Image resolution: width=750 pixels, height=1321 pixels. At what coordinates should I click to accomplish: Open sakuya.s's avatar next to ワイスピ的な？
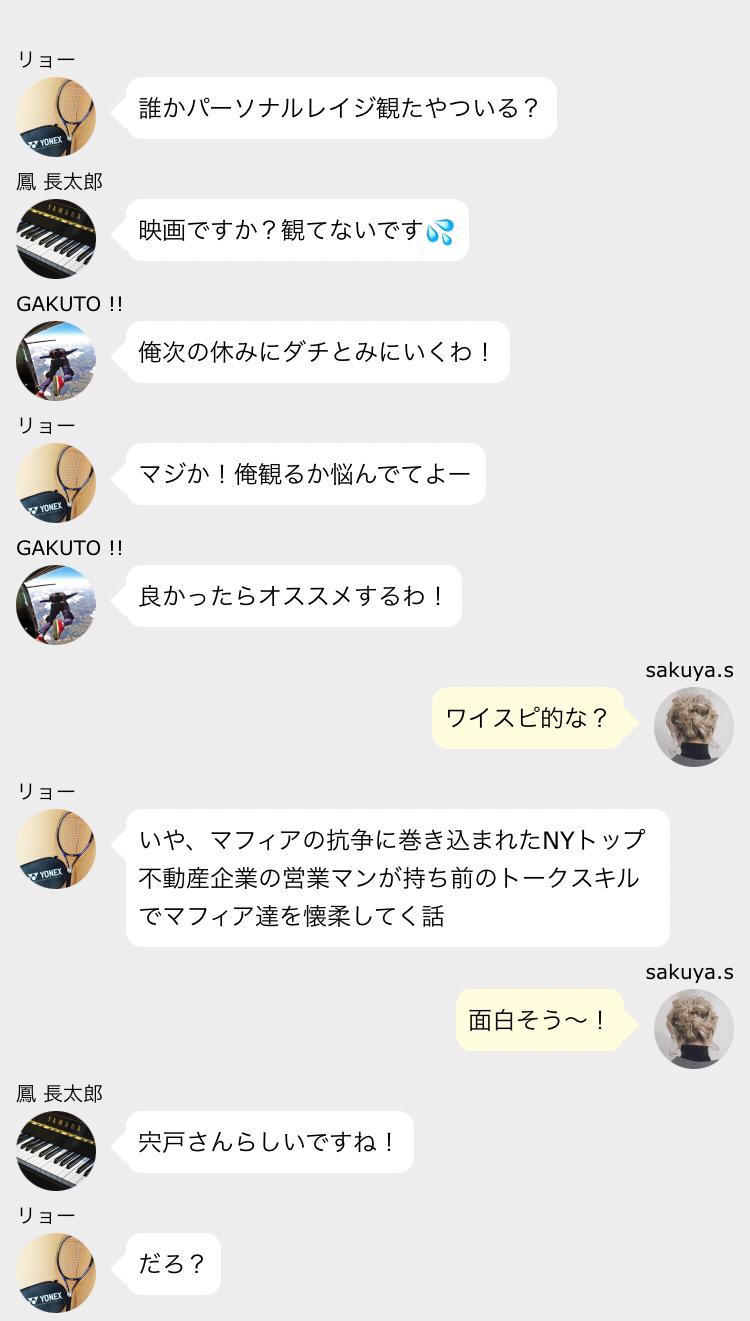[693, 727]
